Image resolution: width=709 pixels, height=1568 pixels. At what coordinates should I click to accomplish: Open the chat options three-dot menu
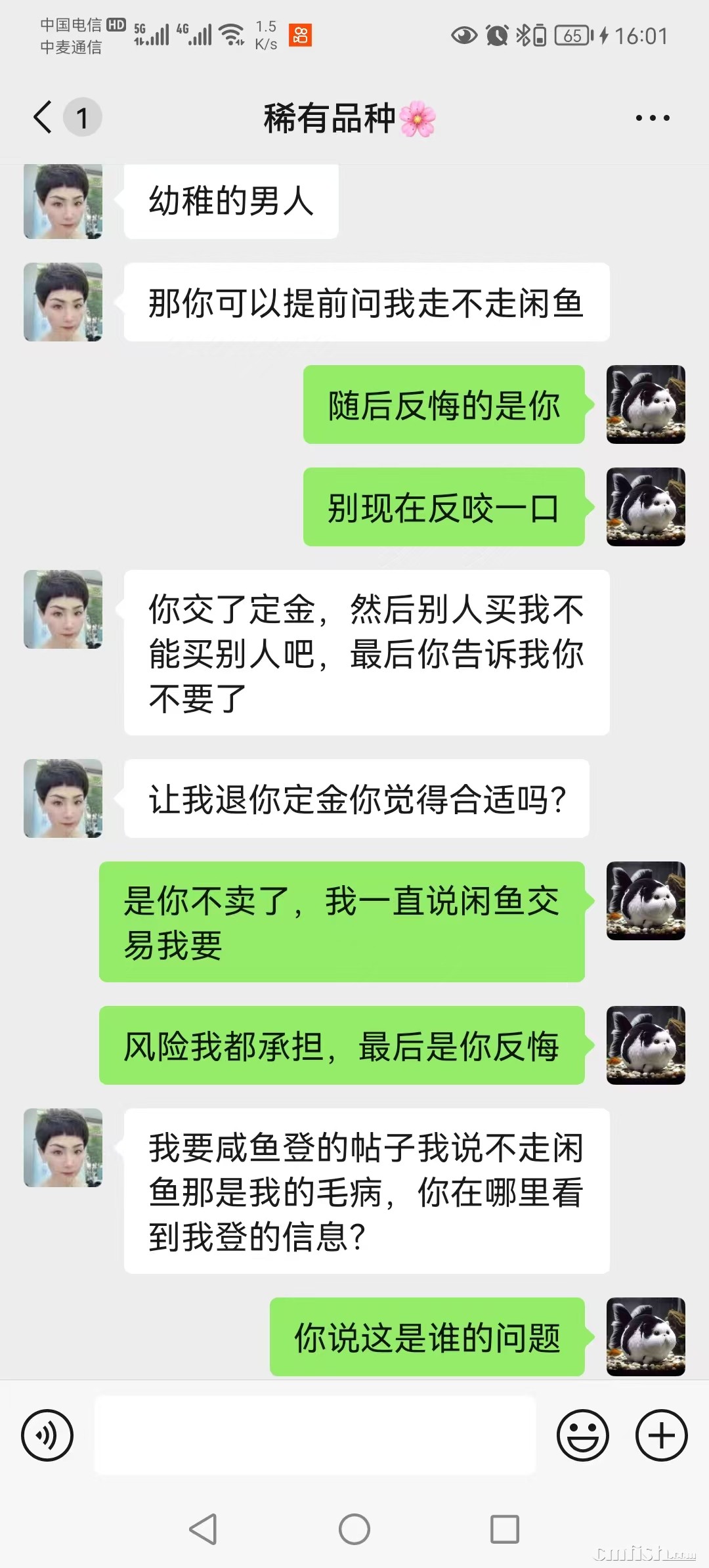[x=652, y=118]
